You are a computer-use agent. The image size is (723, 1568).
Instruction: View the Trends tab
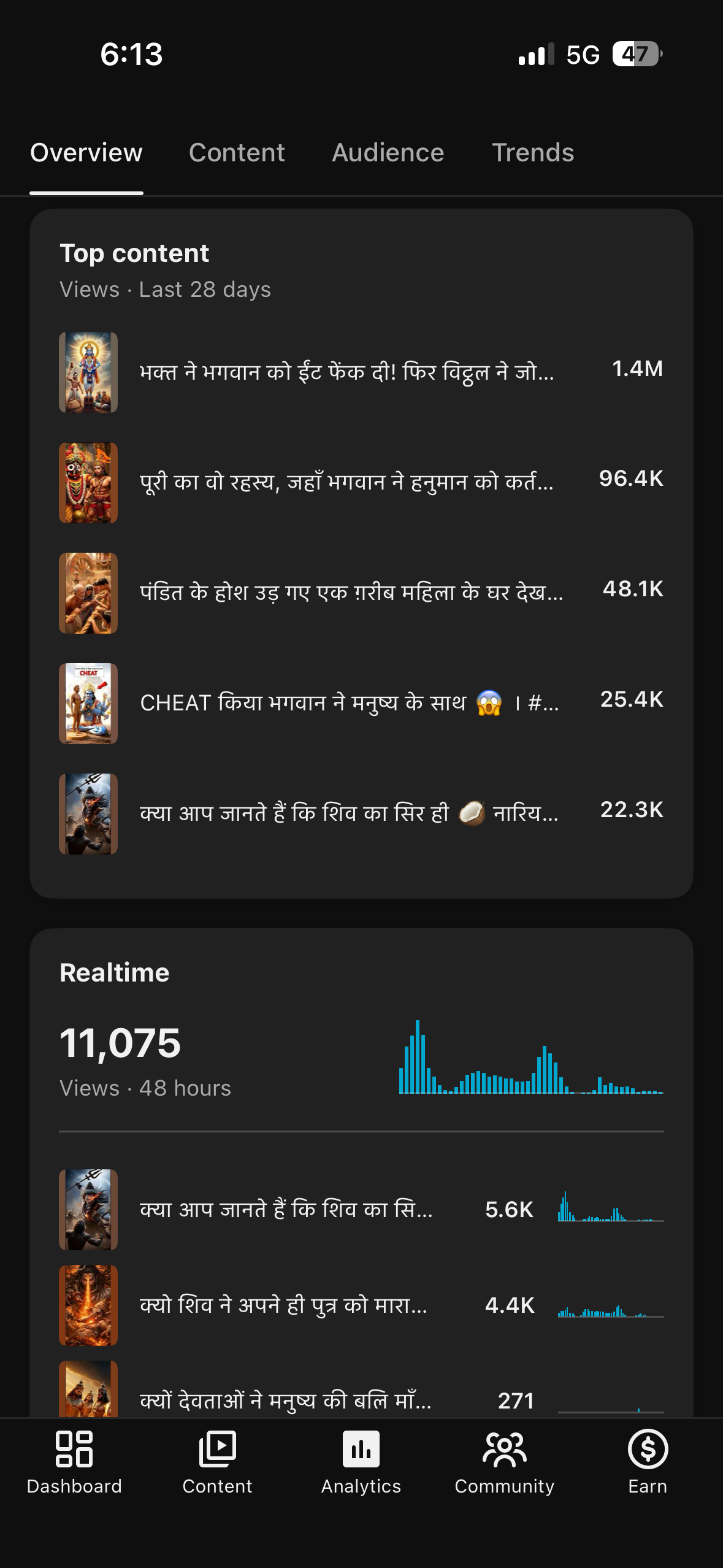click(532, 153)
